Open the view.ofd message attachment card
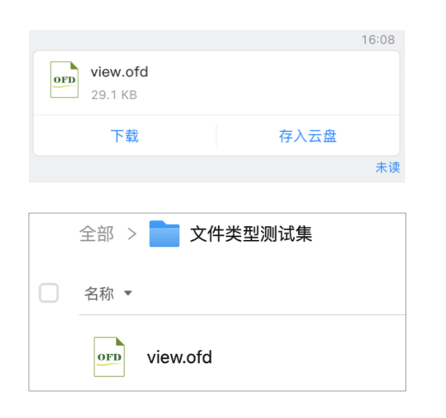The height and width of the screenshot is (418, 446). pyautogui.click(x=216, y=83)
